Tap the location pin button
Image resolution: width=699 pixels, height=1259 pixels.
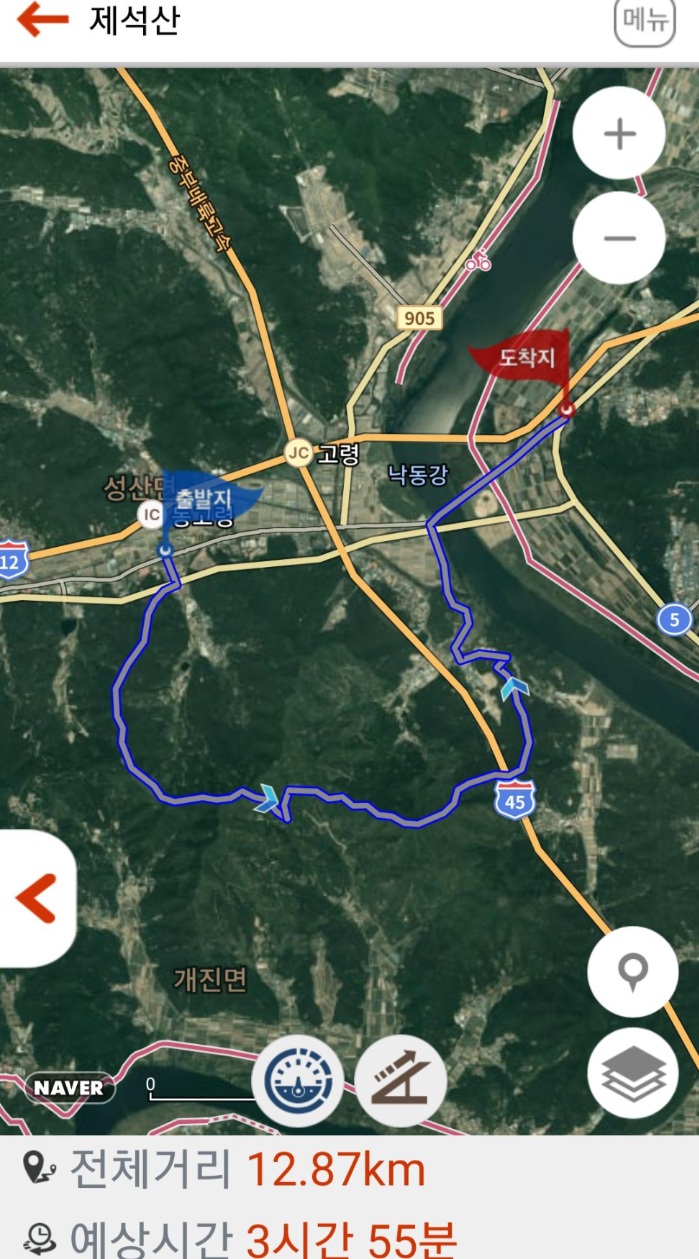coord(633,971)
